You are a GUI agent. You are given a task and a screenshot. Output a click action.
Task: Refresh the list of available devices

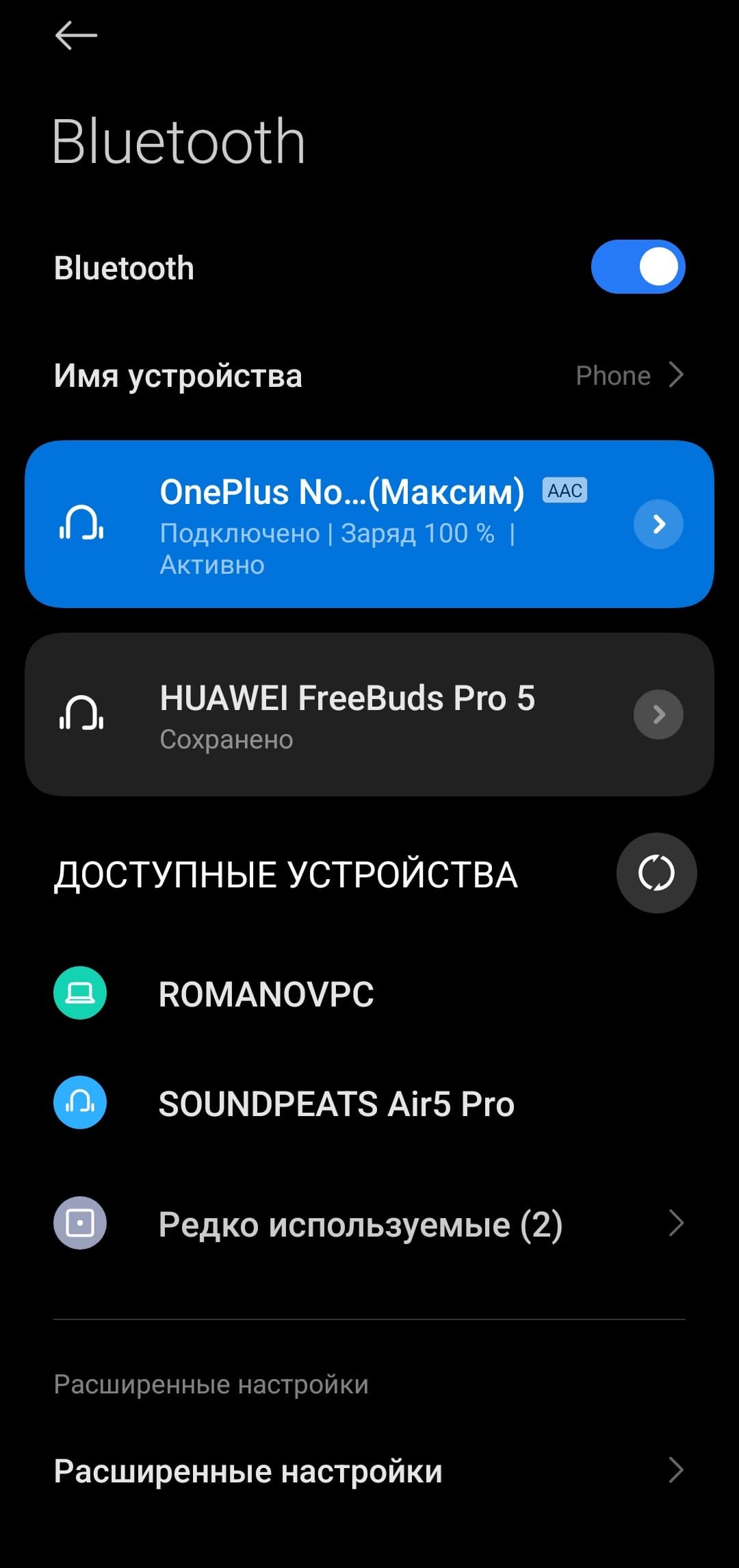tap(656, 873)
